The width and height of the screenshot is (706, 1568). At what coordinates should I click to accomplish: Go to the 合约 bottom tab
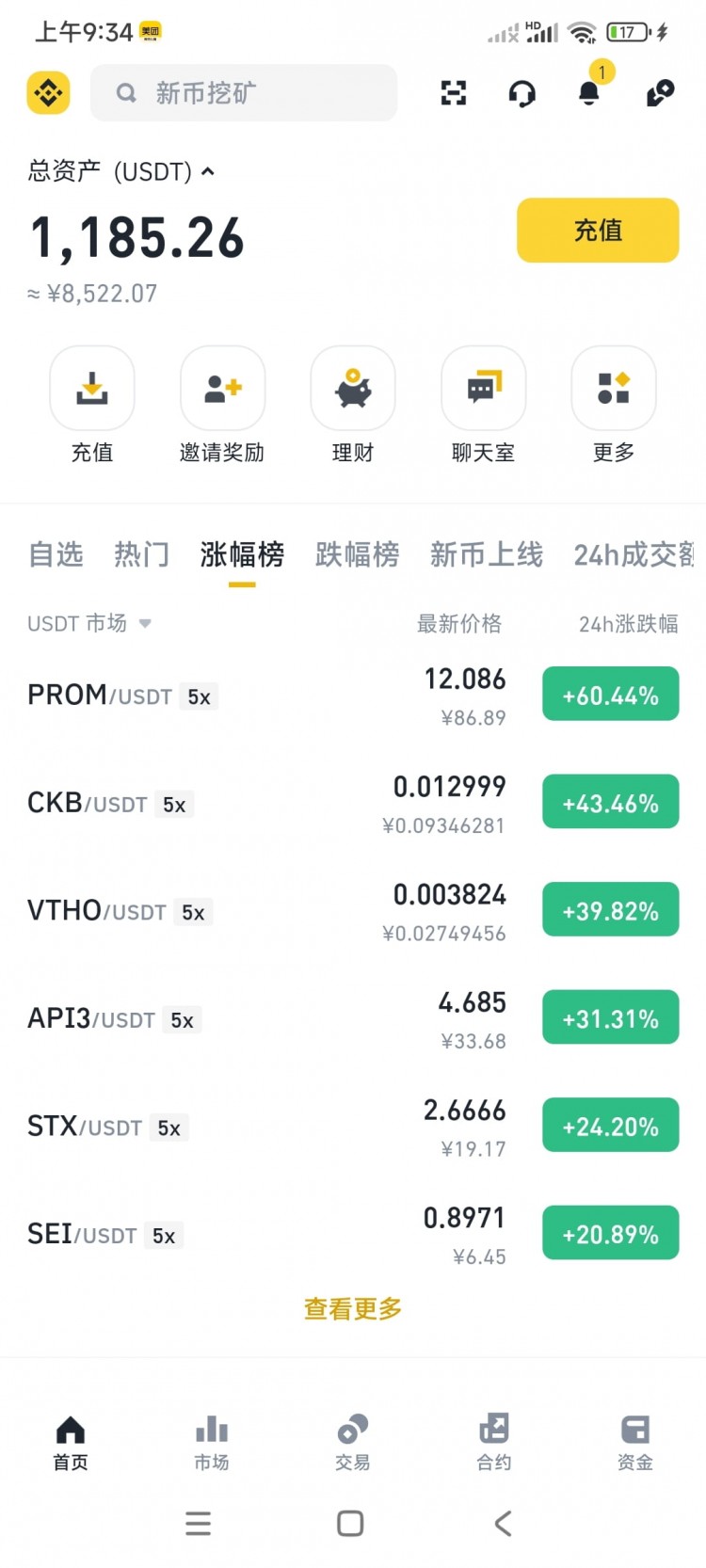(x=494, y=1441)
